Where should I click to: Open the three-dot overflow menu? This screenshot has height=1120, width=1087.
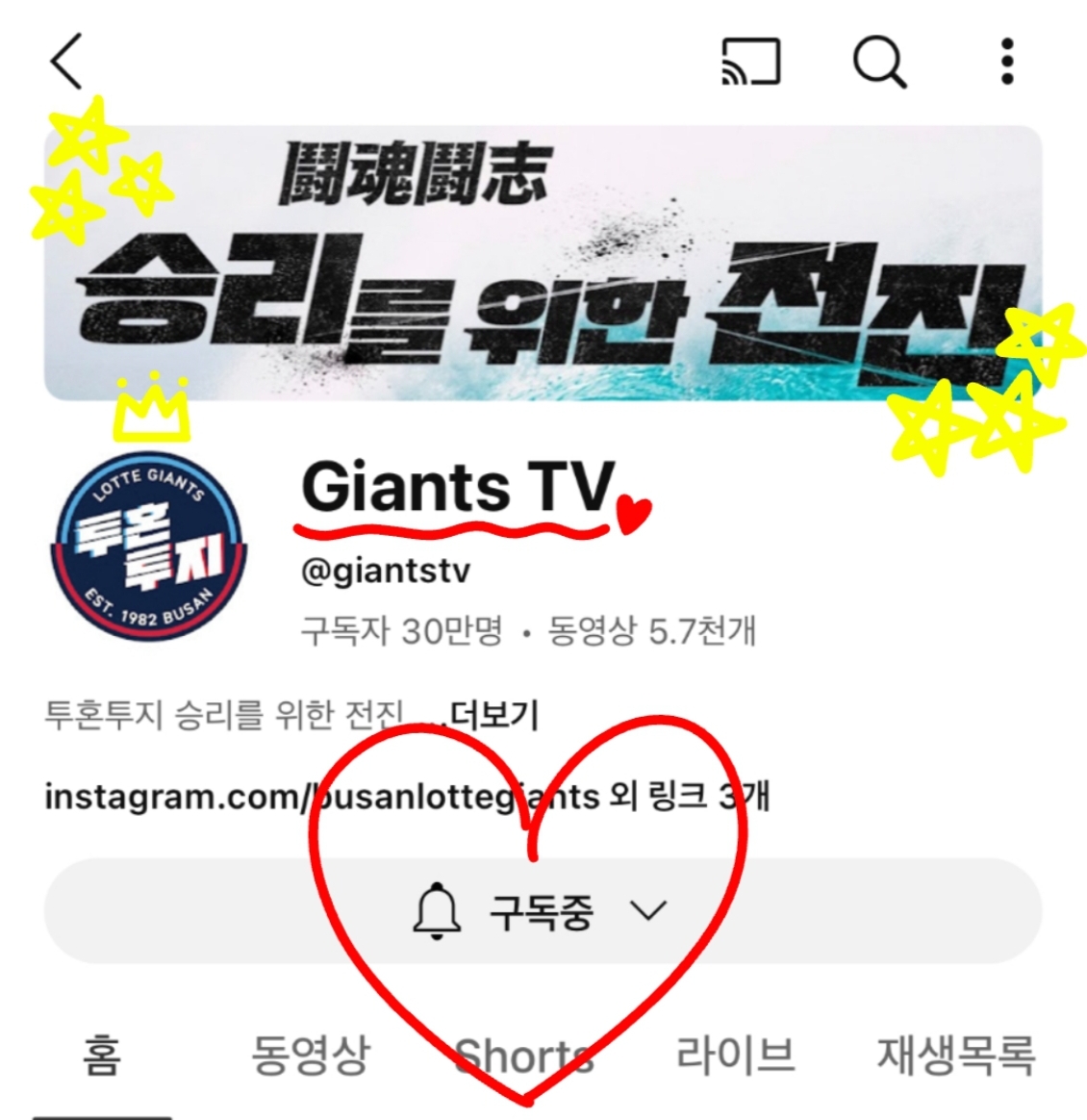[x=1007, y=63]
